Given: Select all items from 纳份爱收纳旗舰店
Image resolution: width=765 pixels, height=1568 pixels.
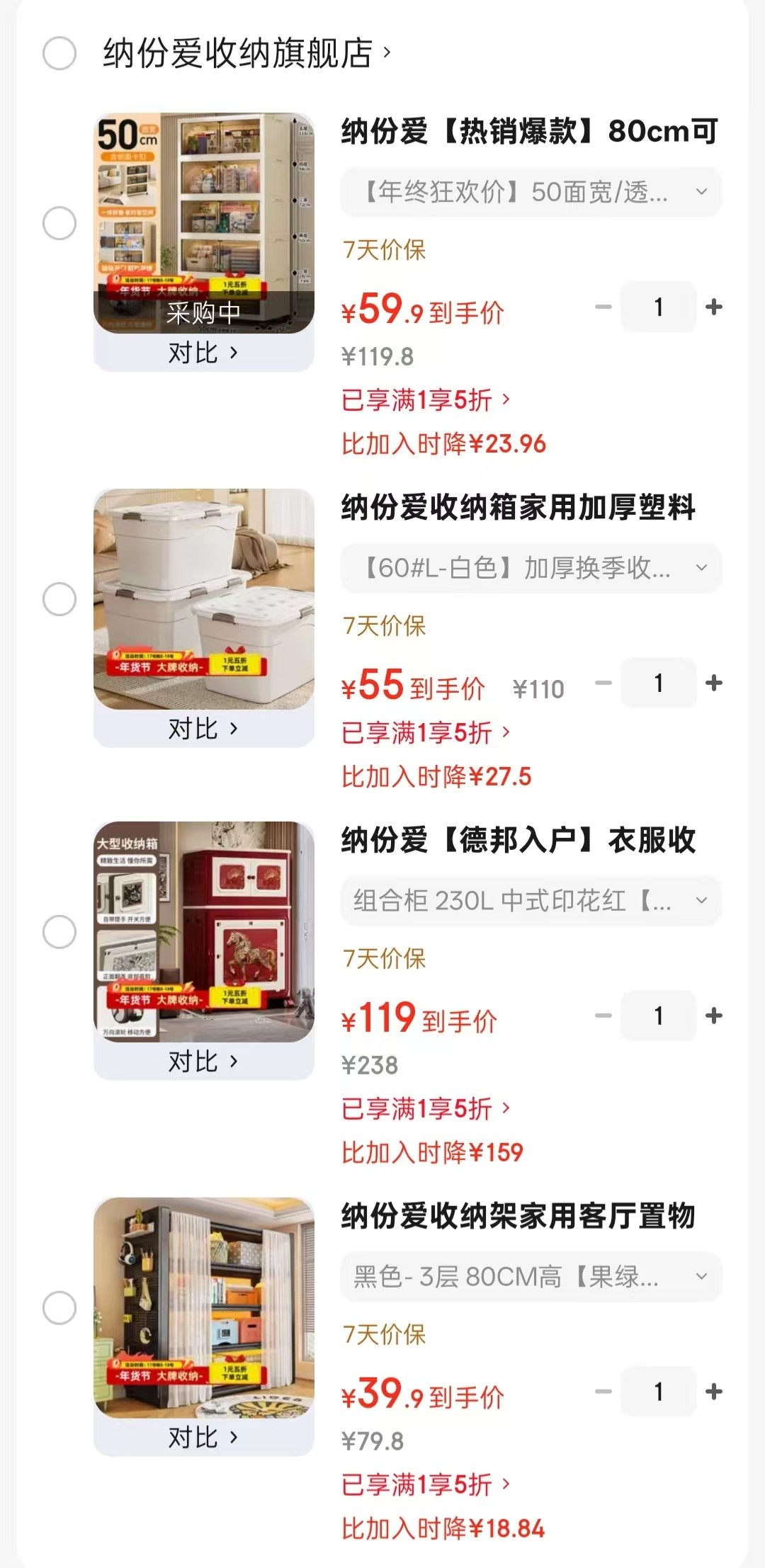Looking at the screenshot, I should coord(59,54).
